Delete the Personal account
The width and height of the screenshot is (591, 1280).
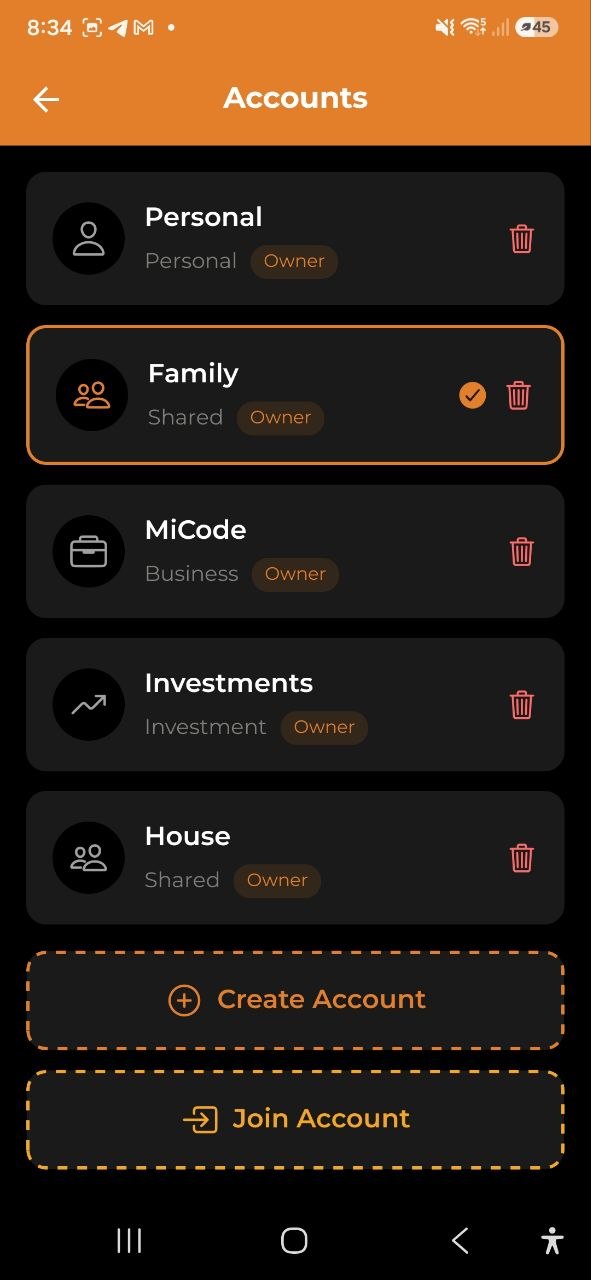[521, 239]
